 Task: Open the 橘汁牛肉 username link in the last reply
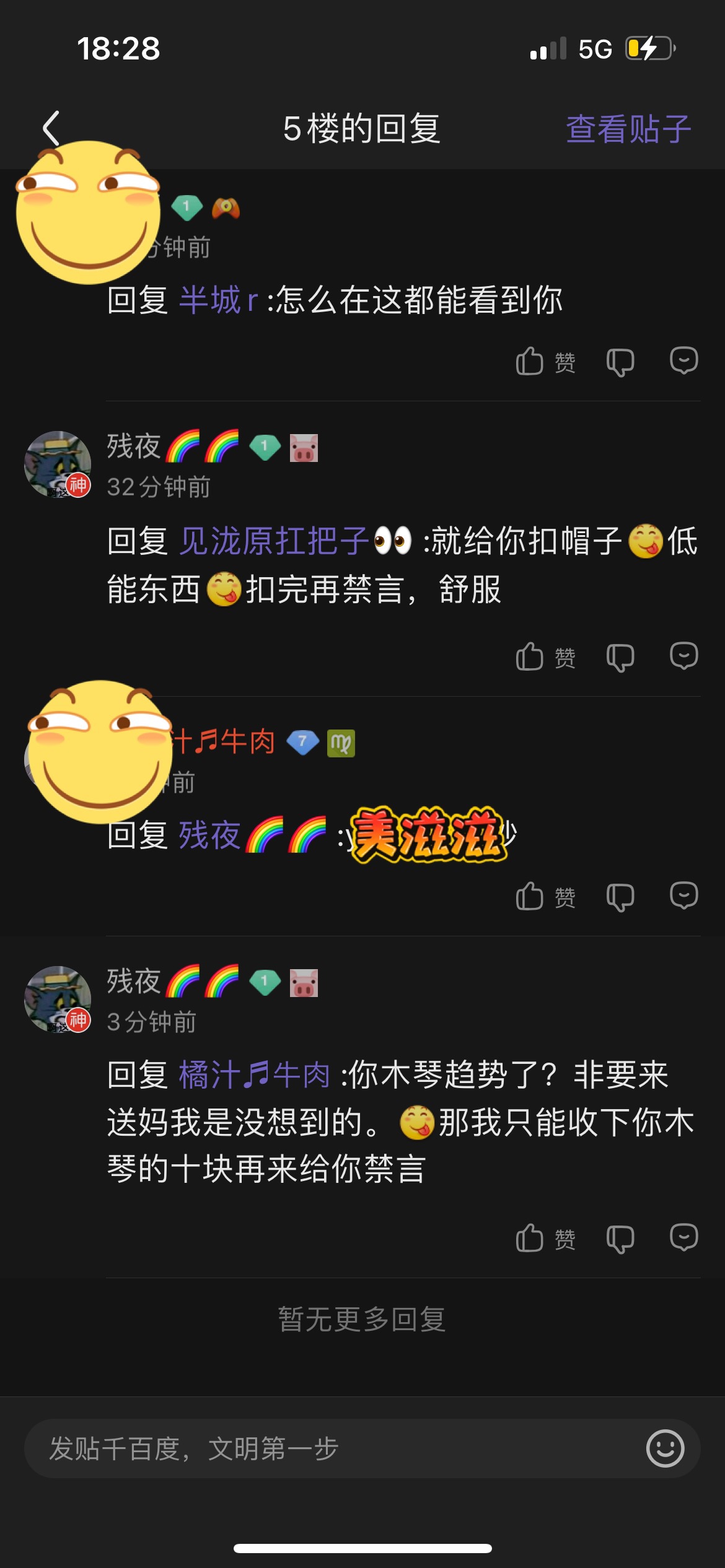pyautogui.click(x=254, y=1074)
